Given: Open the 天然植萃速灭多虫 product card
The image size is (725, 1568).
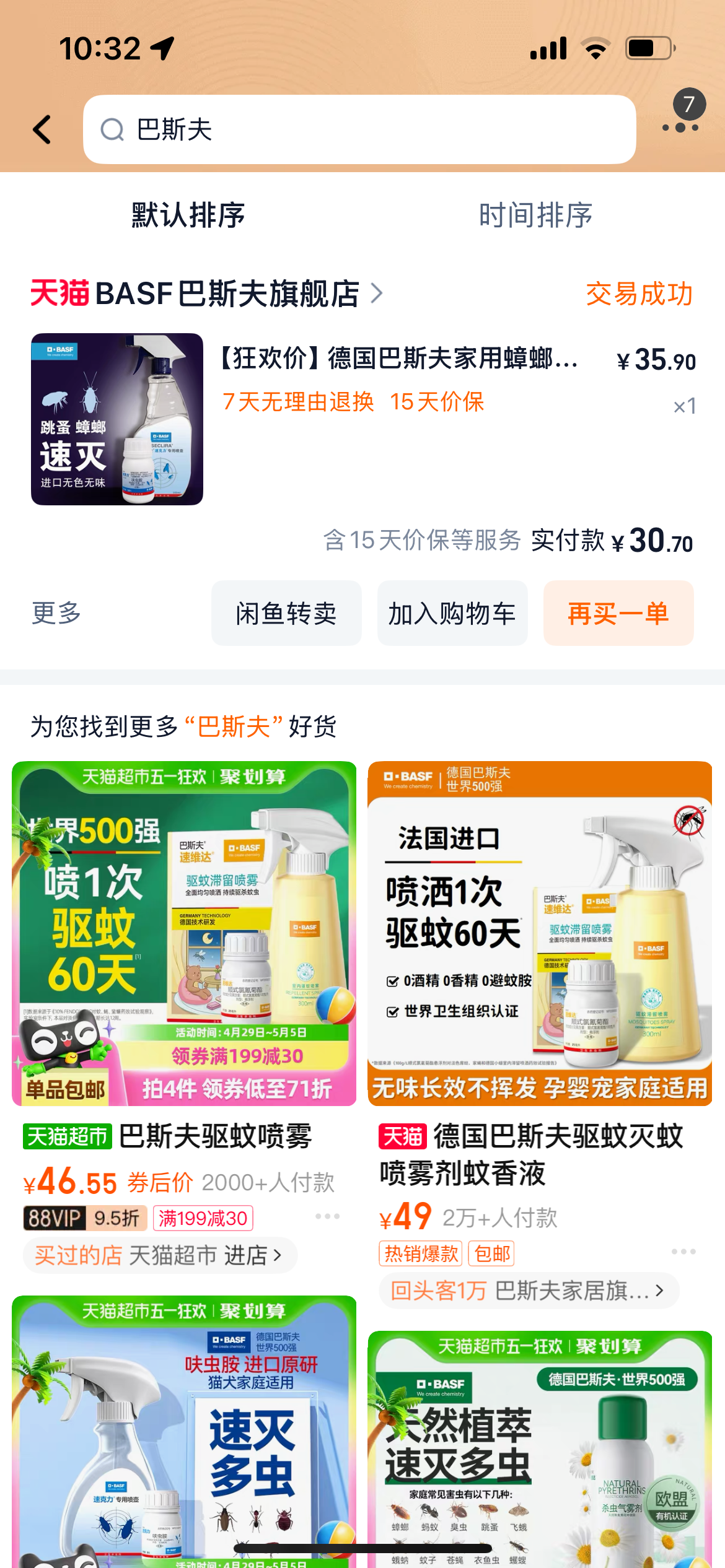Looking at the screenshot, I should tap(540, 1449).
